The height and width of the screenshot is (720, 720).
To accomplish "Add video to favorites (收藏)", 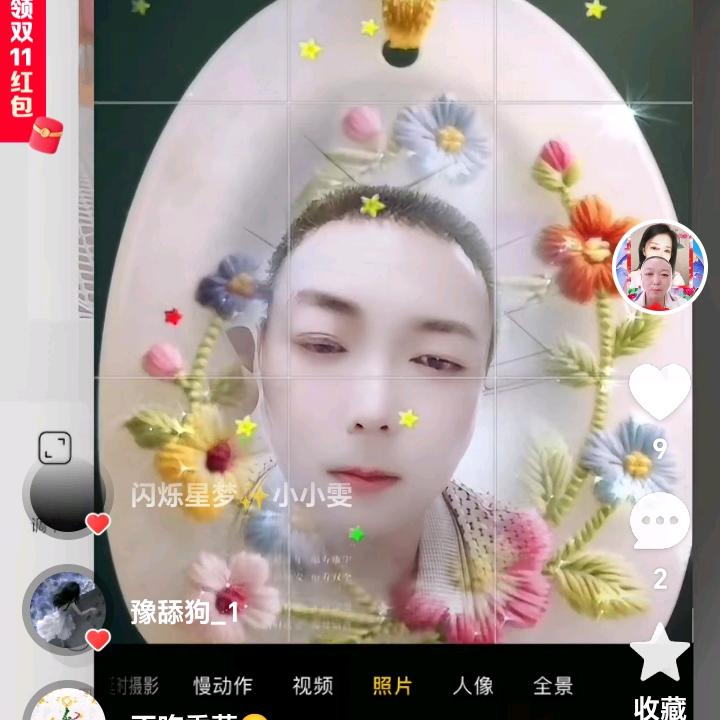I will [x=659, y=655].
